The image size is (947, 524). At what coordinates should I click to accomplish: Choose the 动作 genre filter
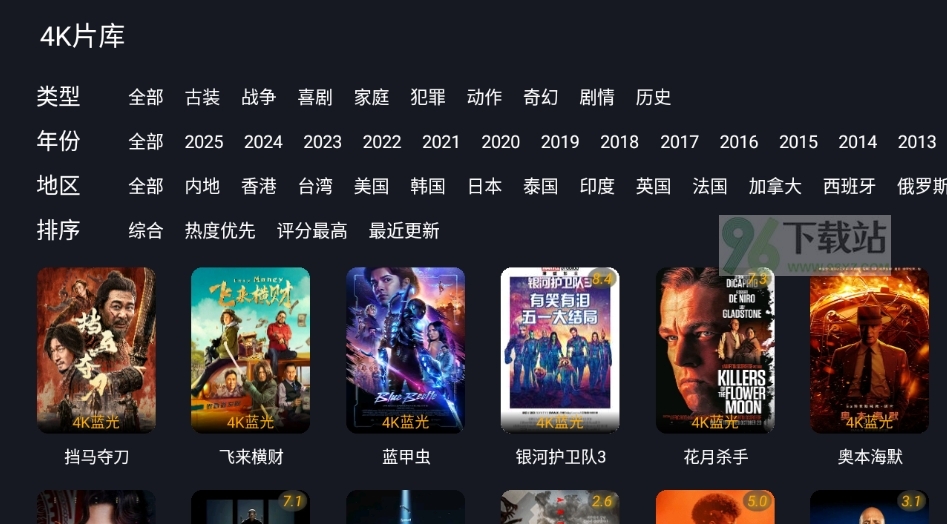(x=484, y=97)
